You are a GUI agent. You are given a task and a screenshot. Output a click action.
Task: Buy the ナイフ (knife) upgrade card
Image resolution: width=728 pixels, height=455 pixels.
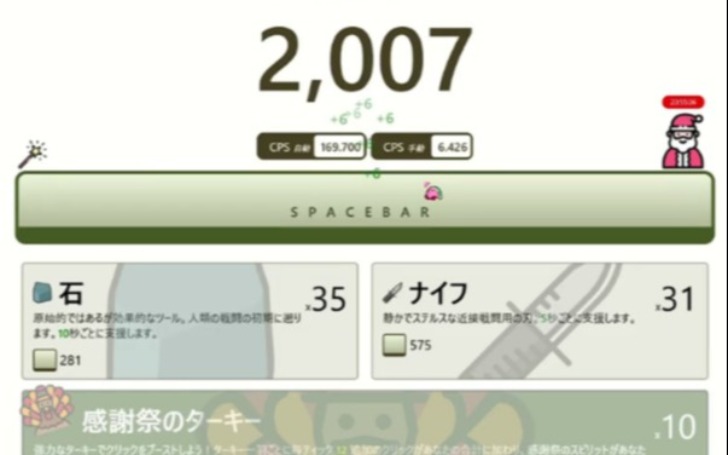point(539,320)
